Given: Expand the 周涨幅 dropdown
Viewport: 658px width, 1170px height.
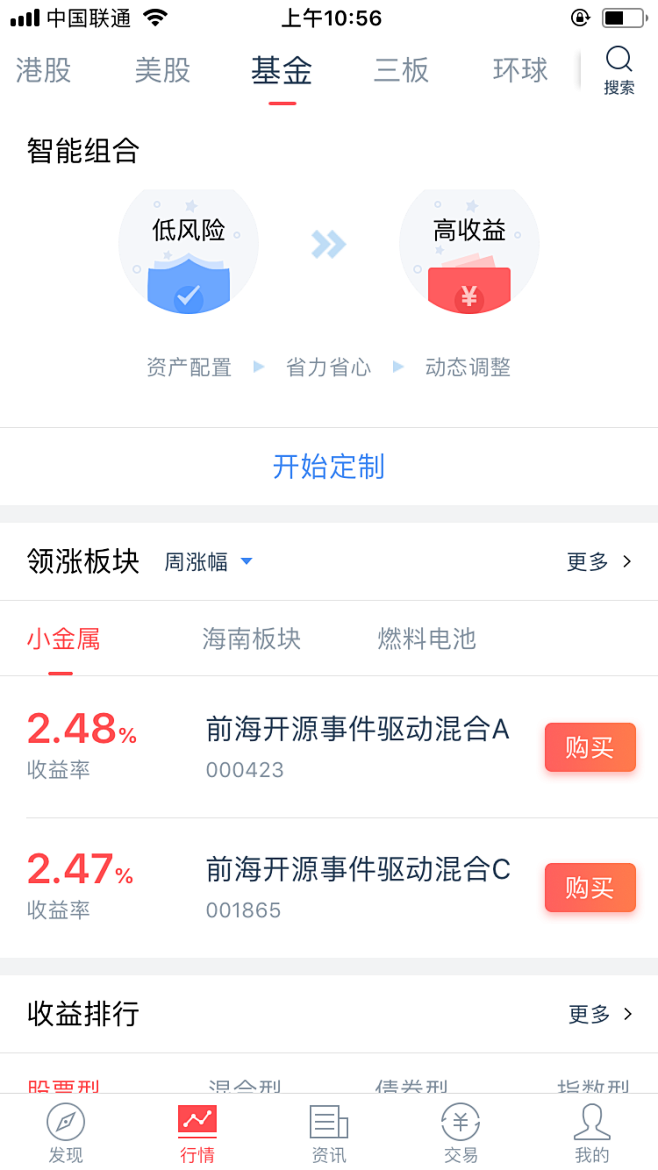Looking at the screenshot, I should [209, 562].
